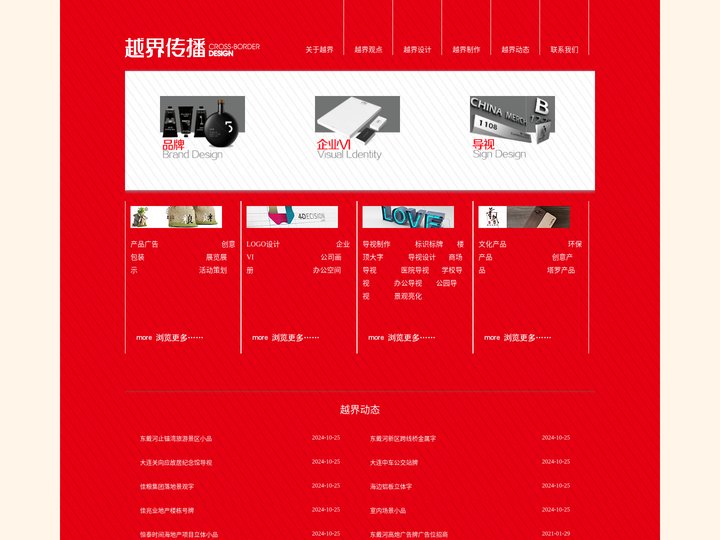View the 越界动态 nav page

515,49
